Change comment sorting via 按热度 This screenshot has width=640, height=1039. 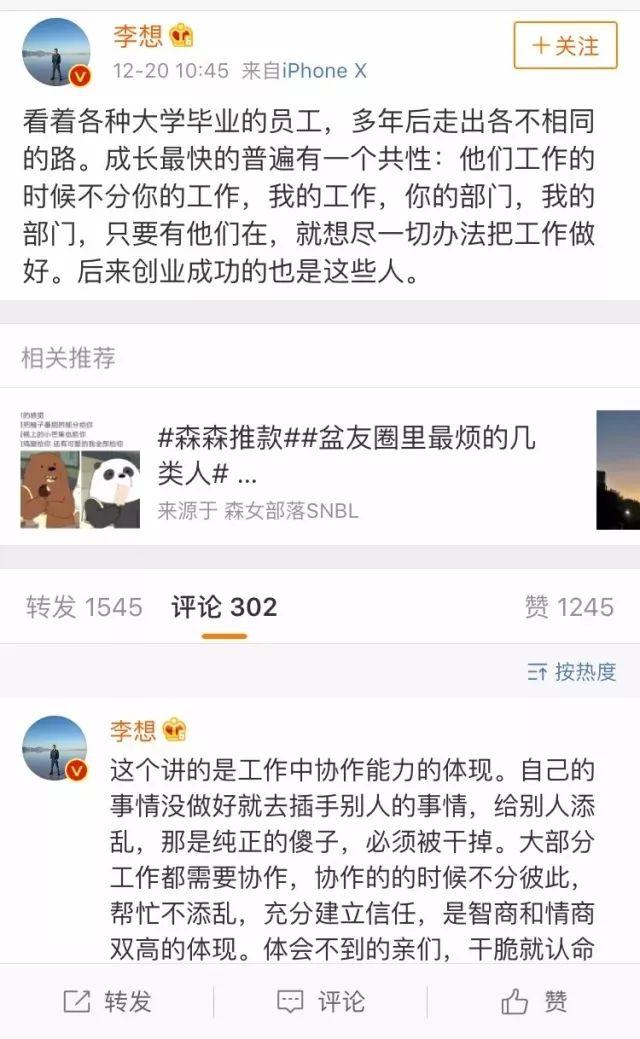click(x=572, y=671)
